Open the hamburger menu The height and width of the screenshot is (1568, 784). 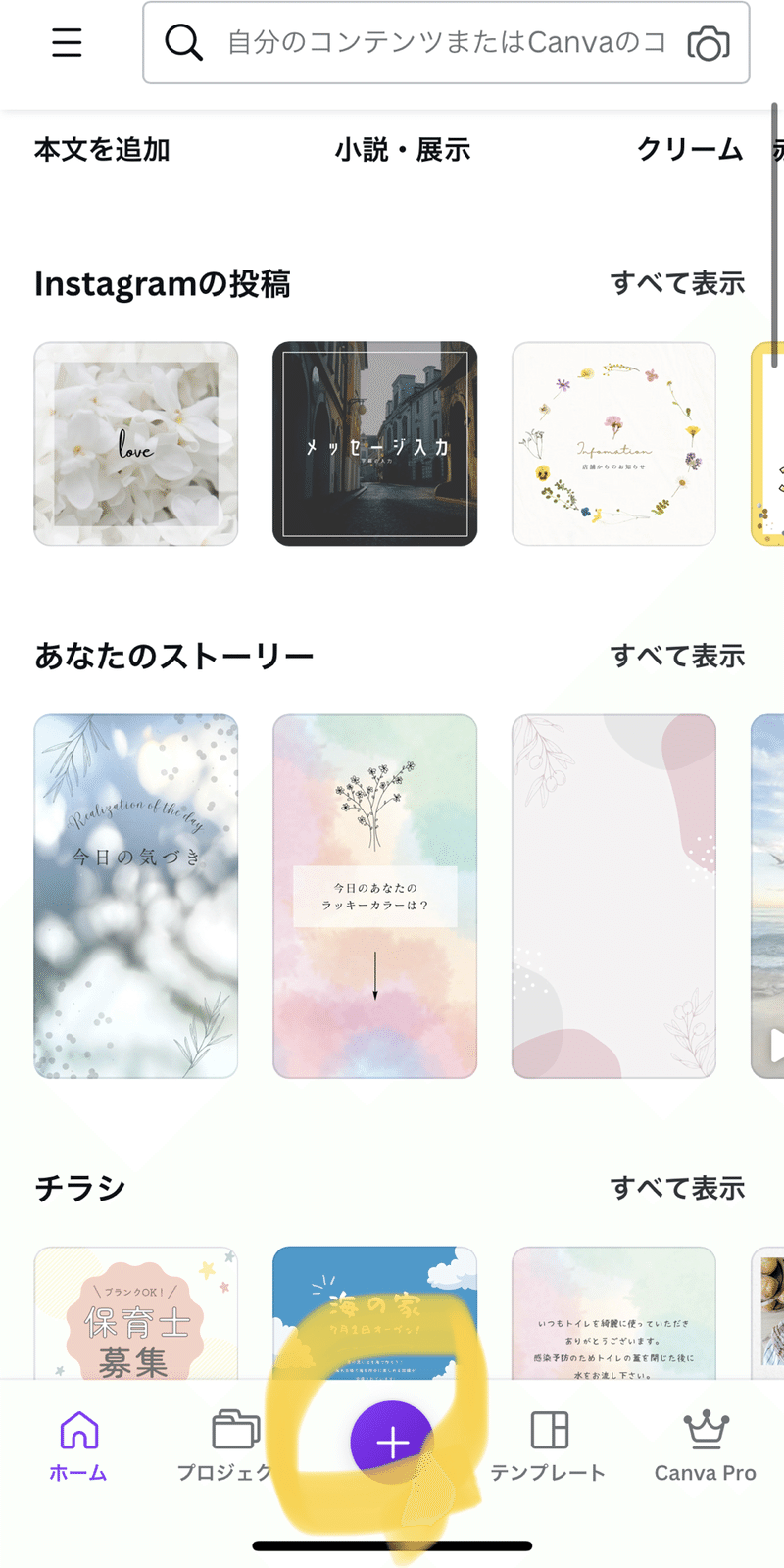coord(67,43)
